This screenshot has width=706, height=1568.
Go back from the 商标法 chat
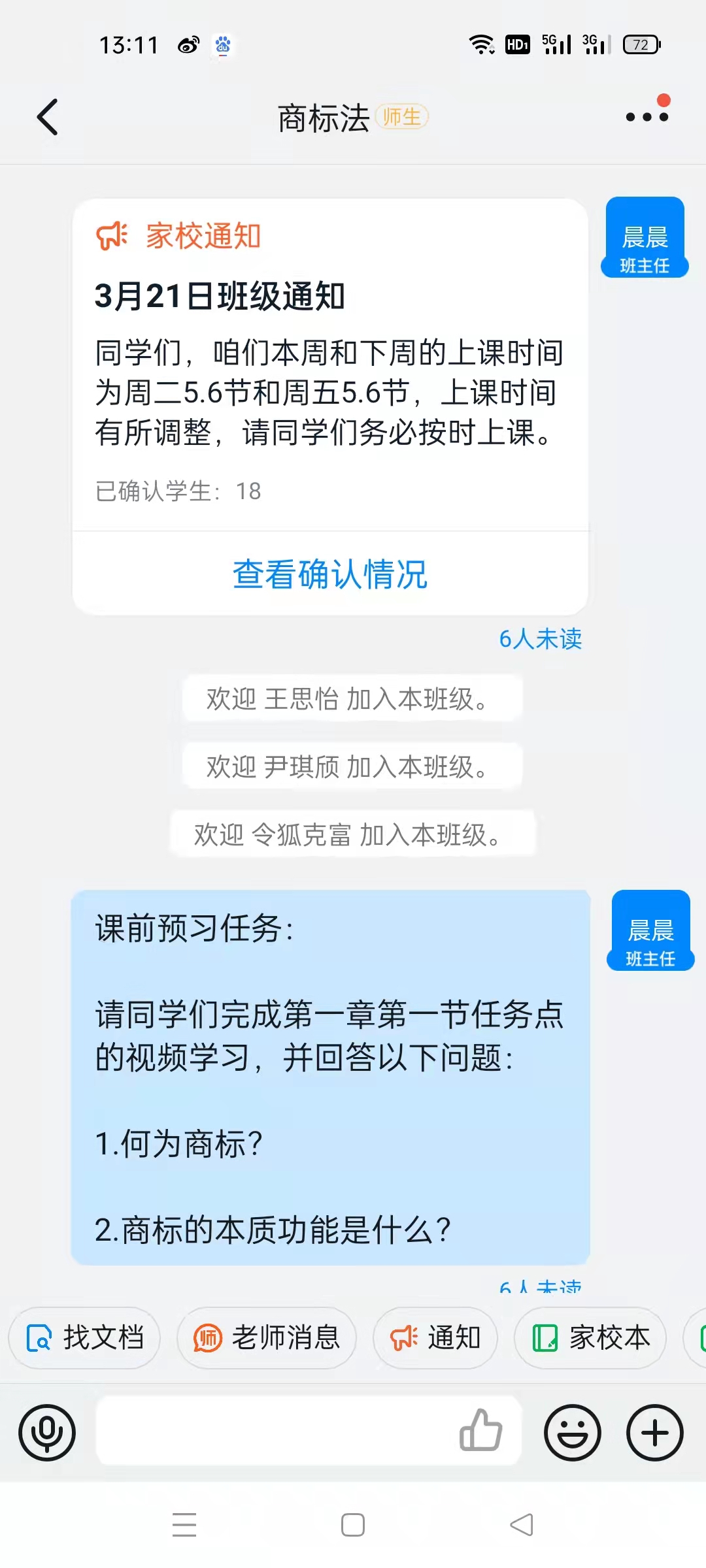click(x=48, y=118)
